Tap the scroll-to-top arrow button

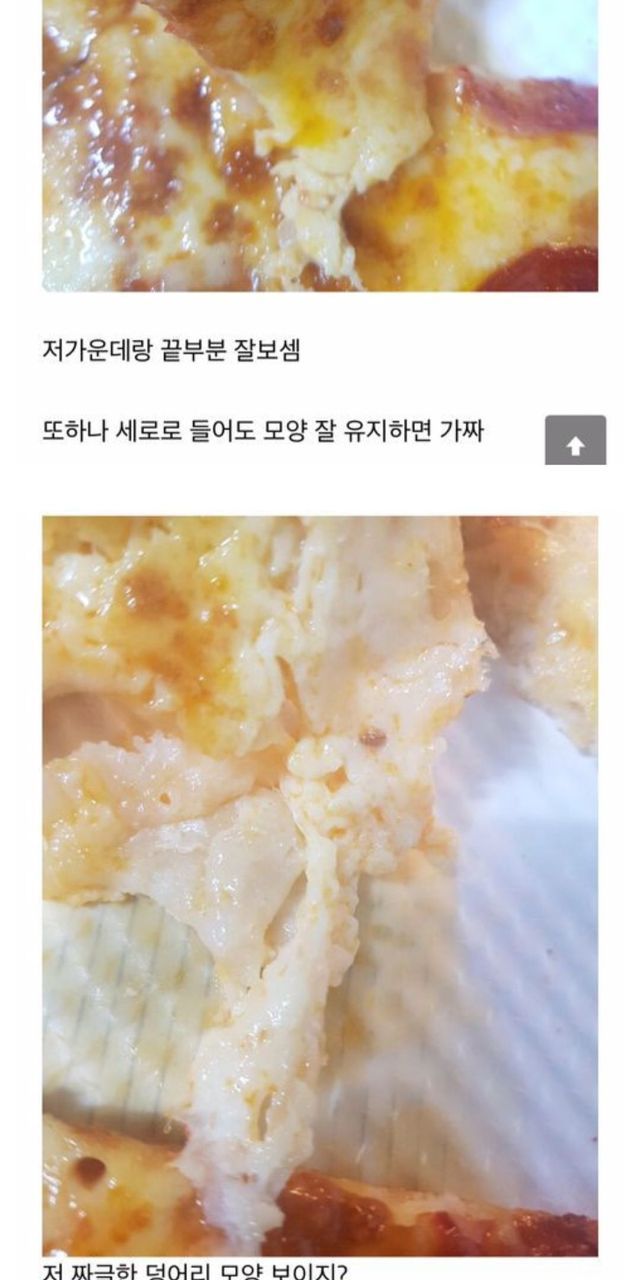[575, 441]
